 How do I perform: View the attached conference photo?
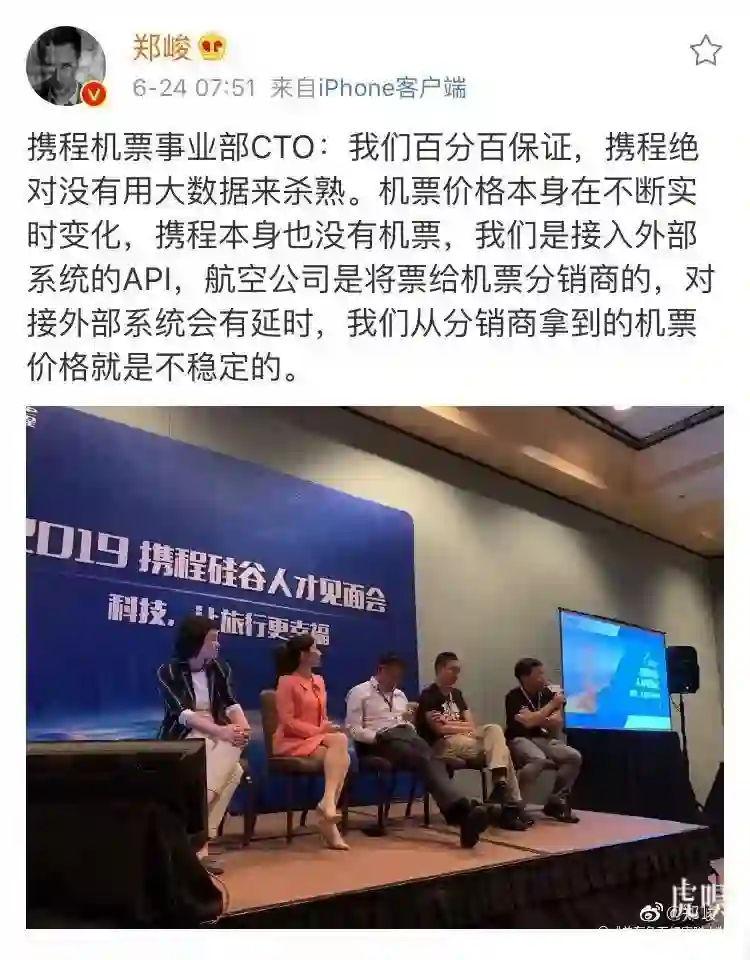pos(374,666)
